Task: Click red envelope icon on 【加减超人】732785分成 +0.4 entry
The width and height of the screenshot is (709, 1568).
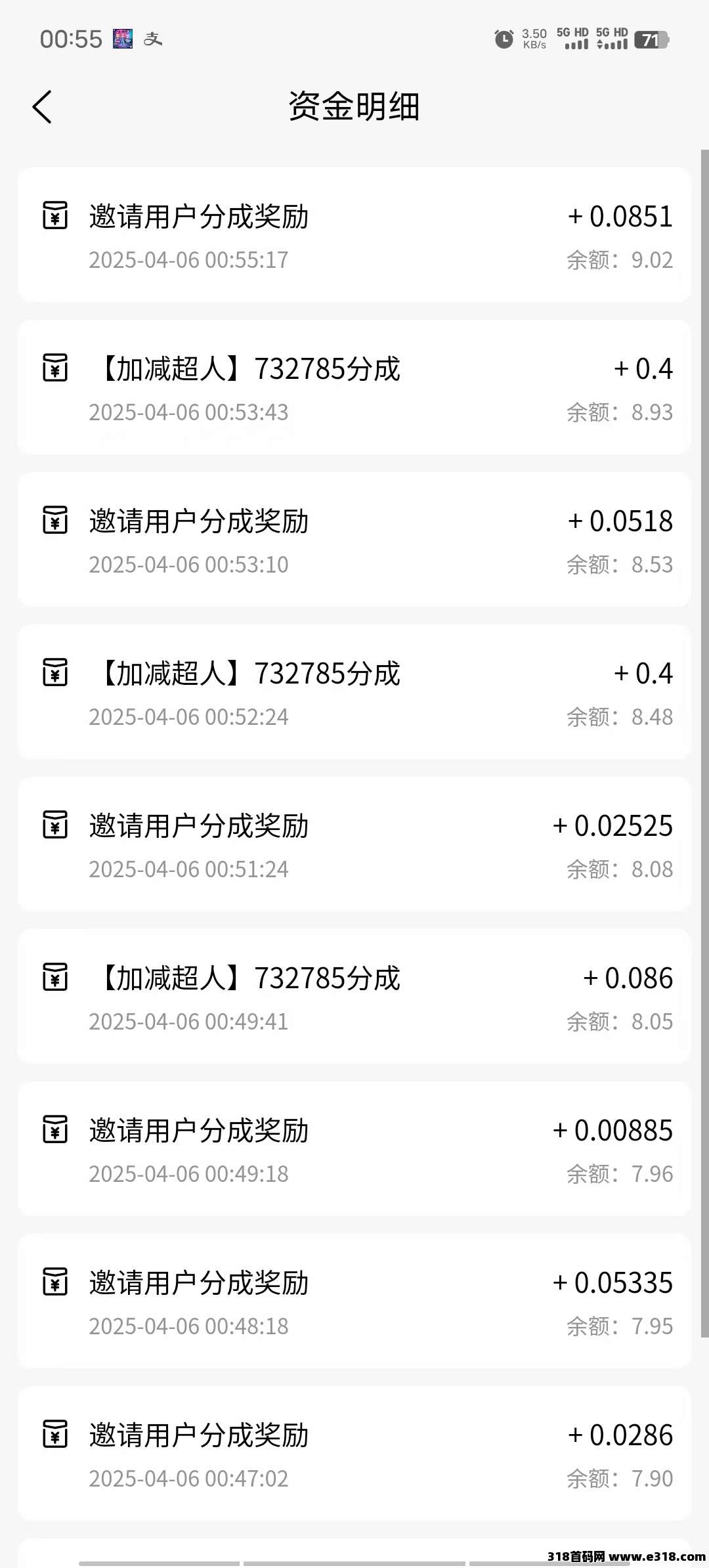Action: point(56,369)
